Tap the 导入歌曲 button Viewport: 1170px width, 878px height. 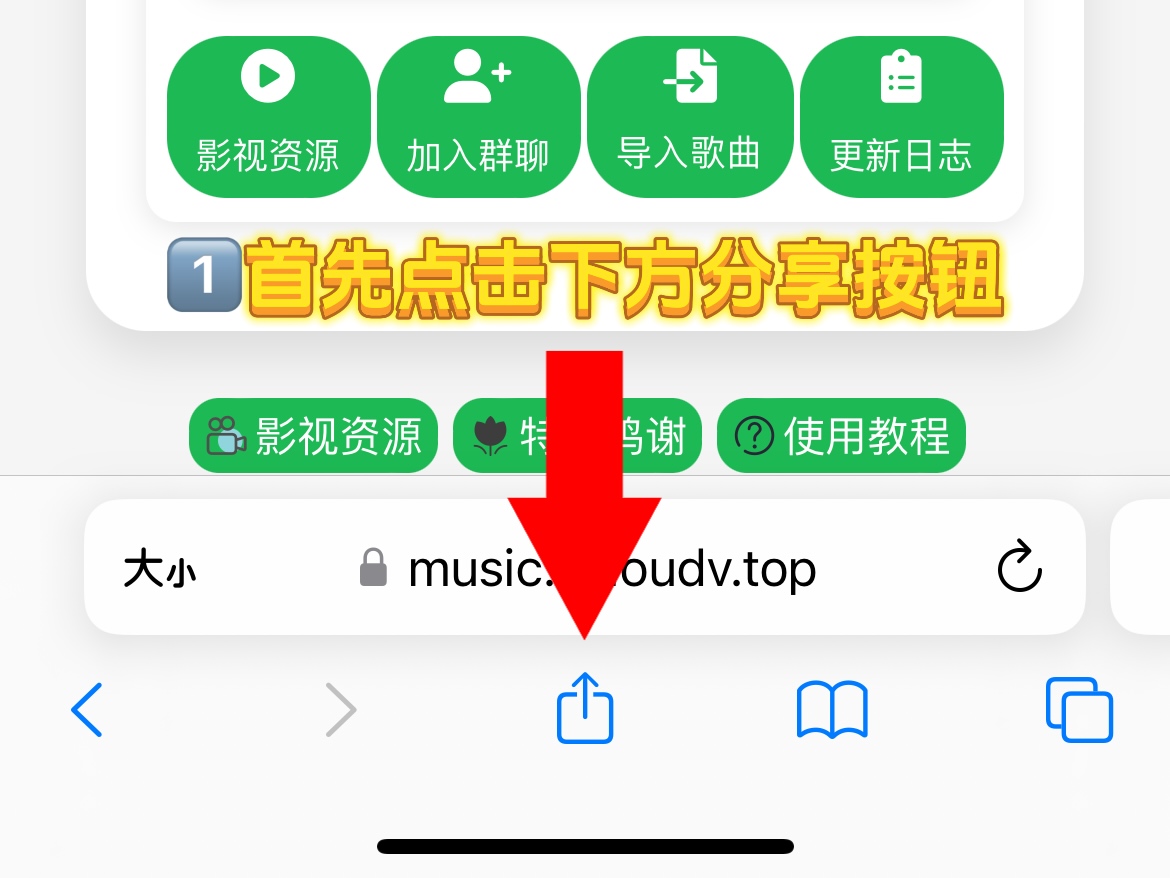coord(689,116)
